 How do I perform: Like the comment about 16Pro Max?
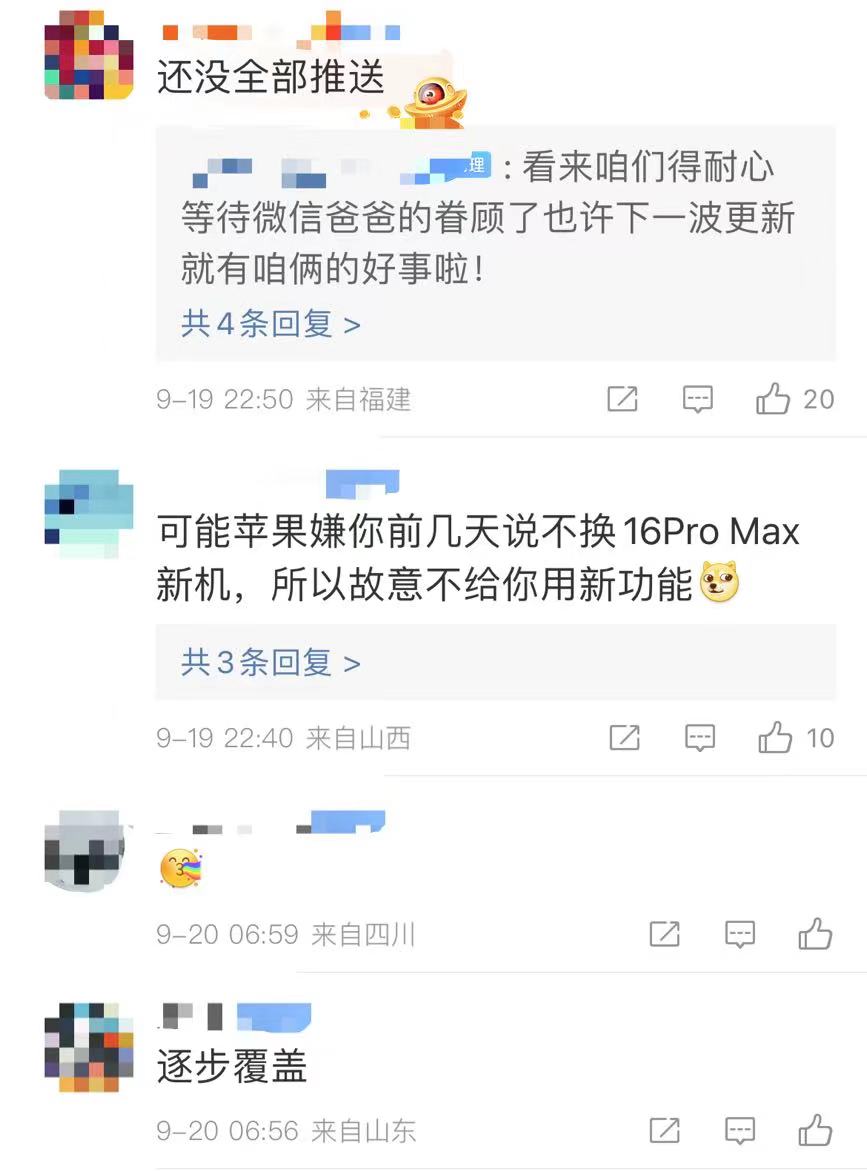[775, 738]
